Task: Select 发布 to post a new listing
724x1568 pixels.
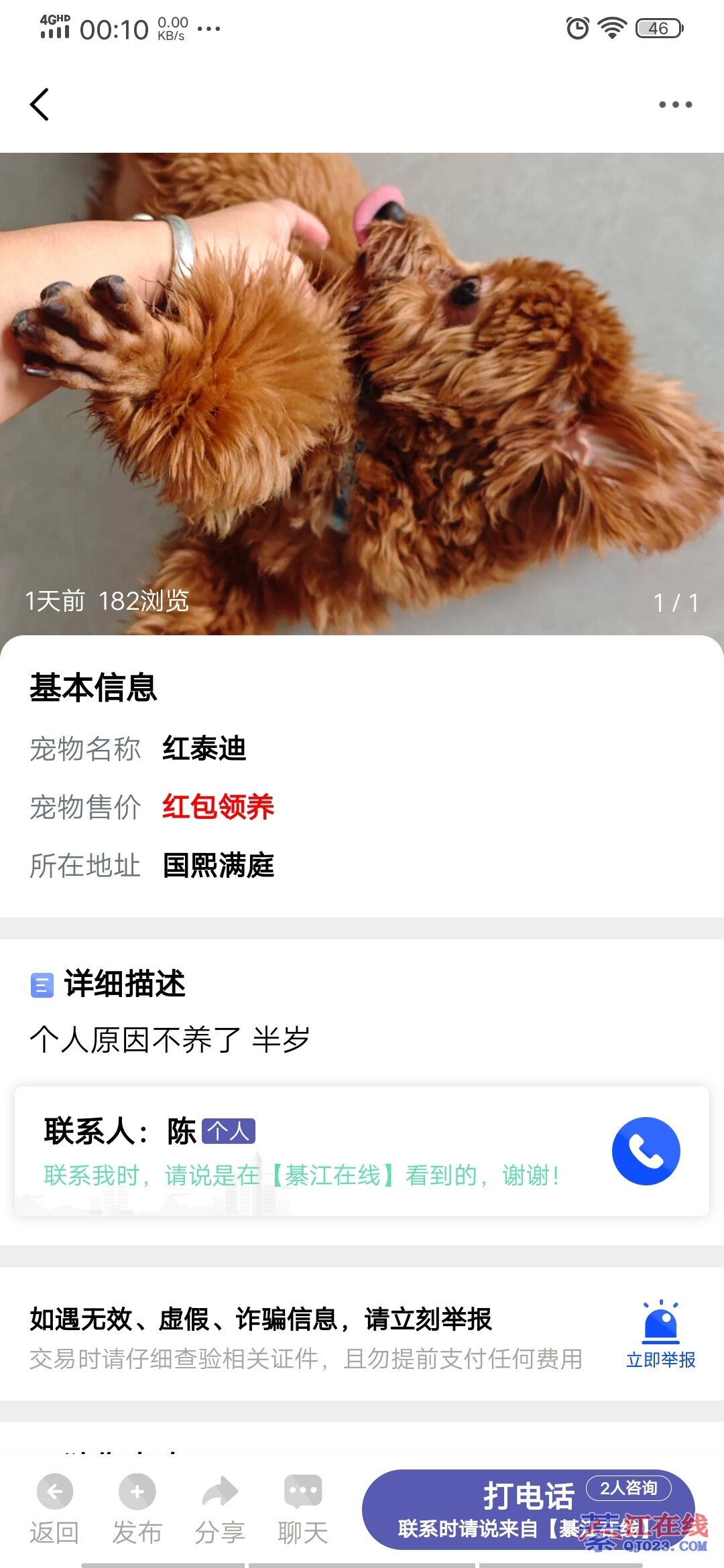Action: coord(137,1507)
